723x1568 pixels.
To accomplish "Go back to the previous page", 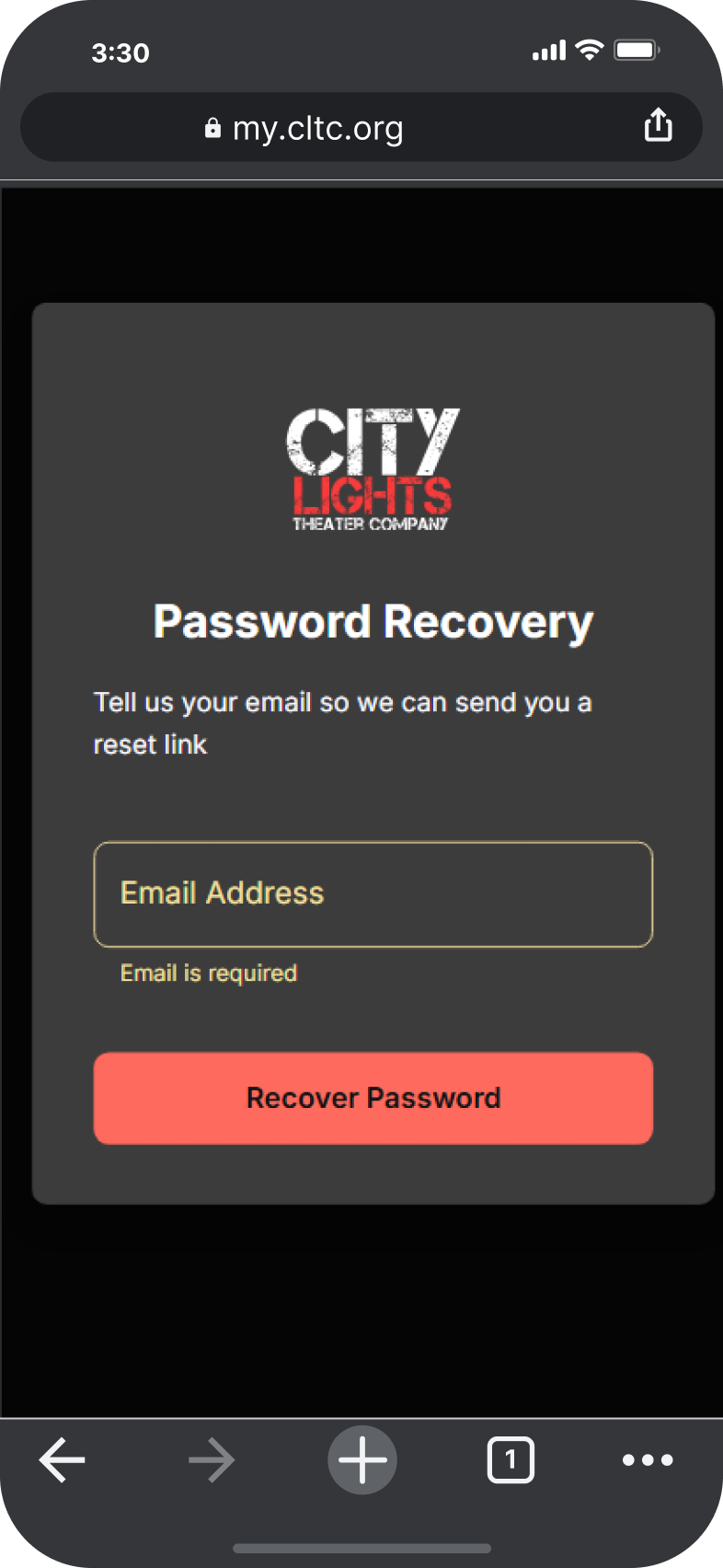I will click(63, 1459).
